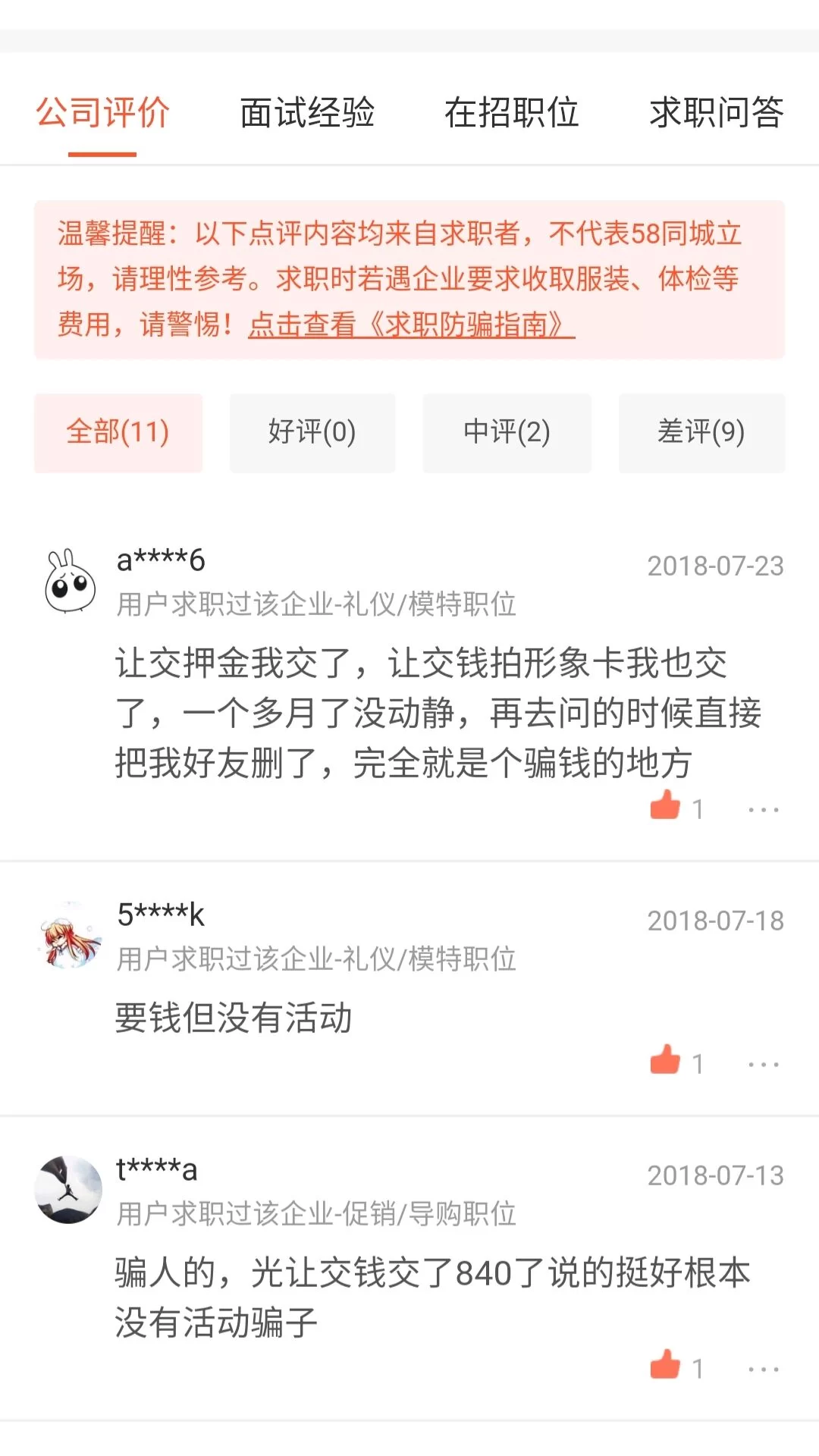The width and height of the screenshot is (819, 1456).
Task: Switch to the 求职问答 tab
Action: tap(716, 112)
